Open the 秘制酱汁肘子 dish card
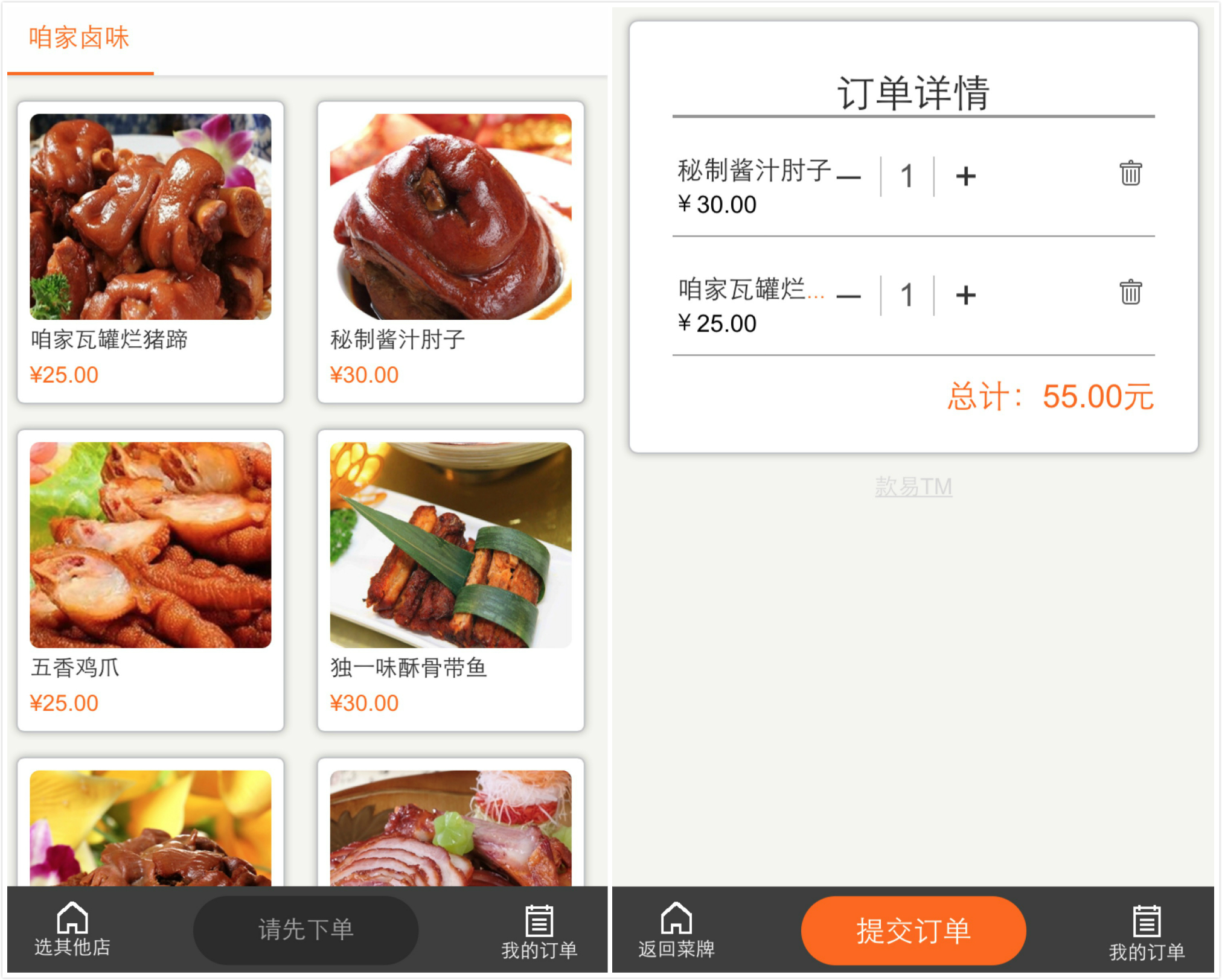 point(450,251)
